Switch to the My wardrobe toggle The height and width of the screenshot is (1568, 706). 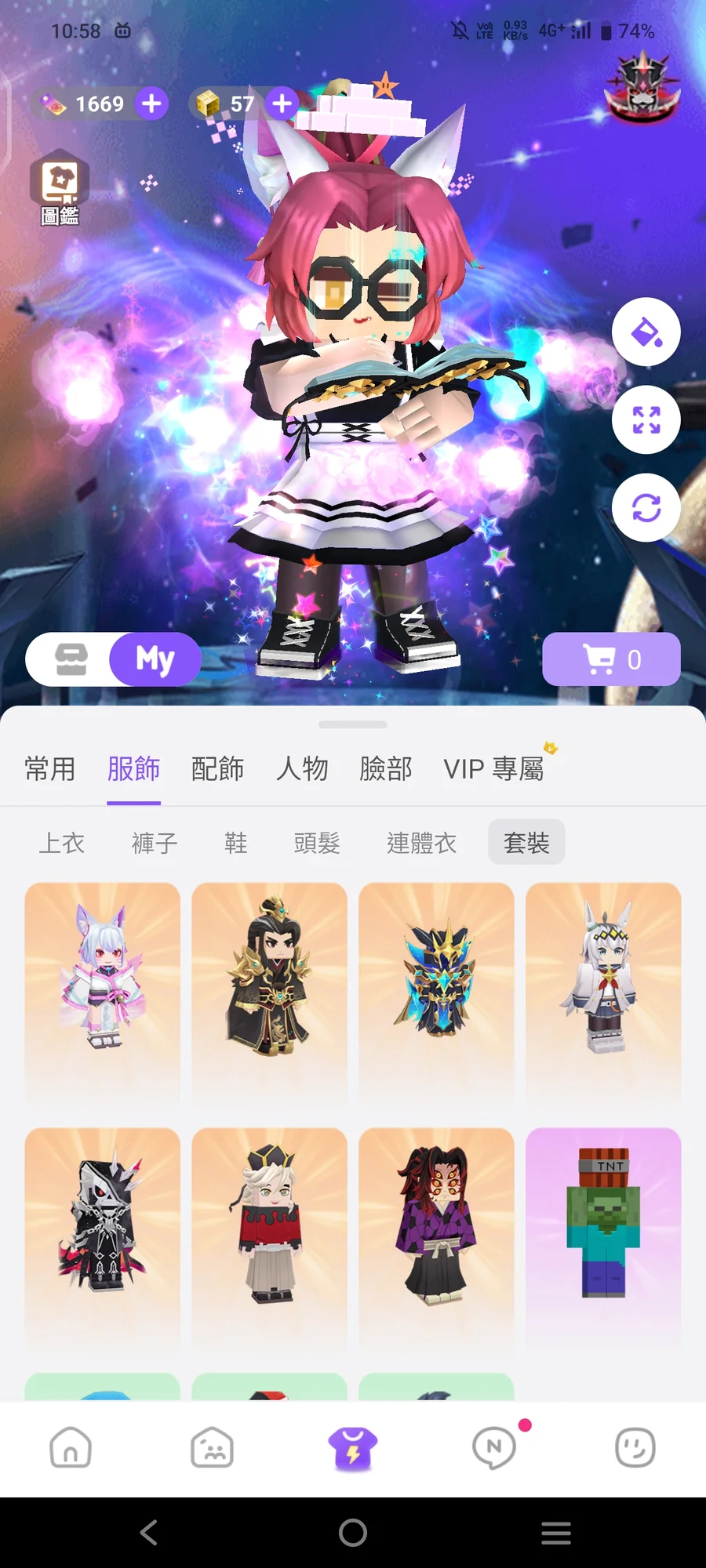point(155,659)
